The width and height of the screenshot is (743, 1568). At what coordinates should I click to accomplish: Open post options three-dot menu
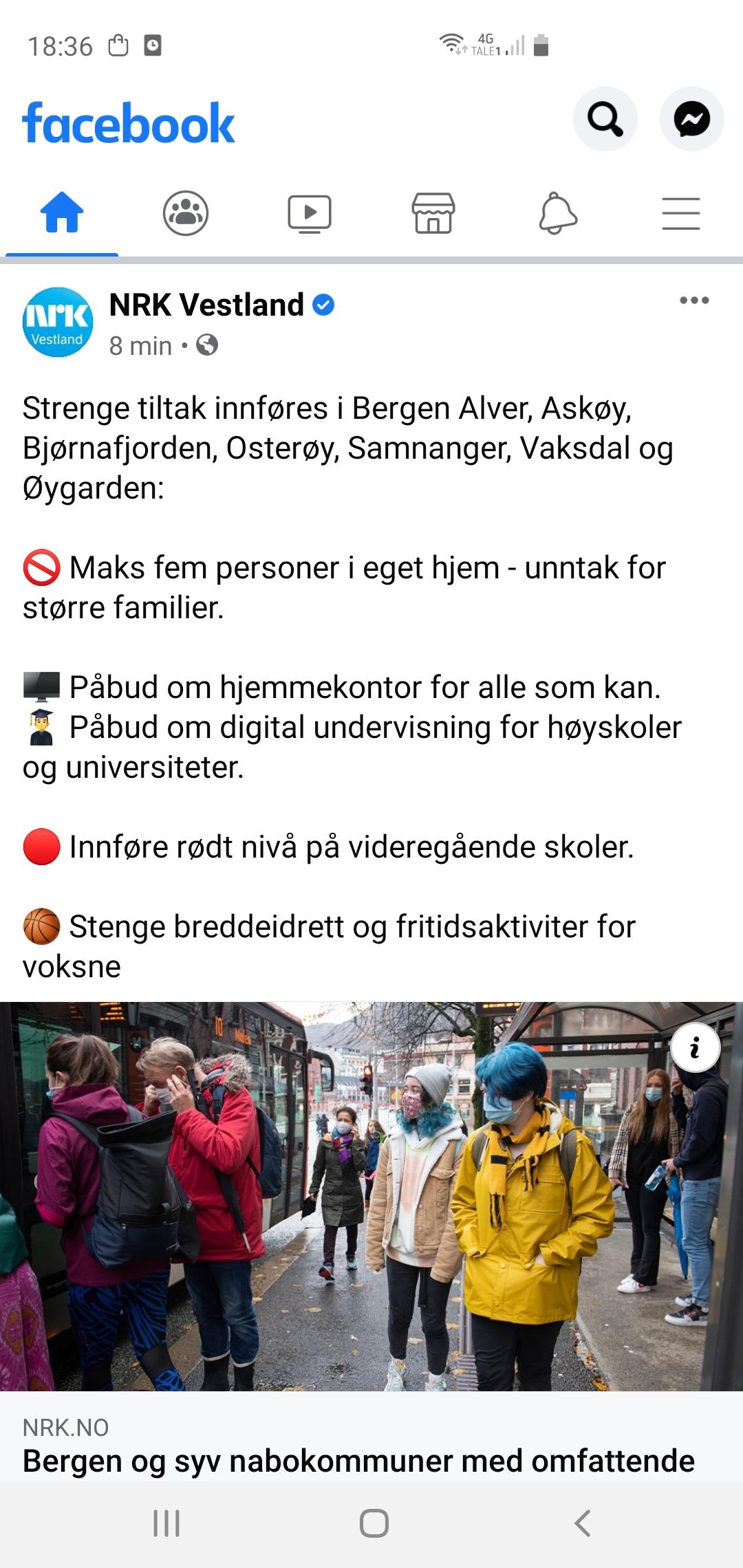pos(694,301)
